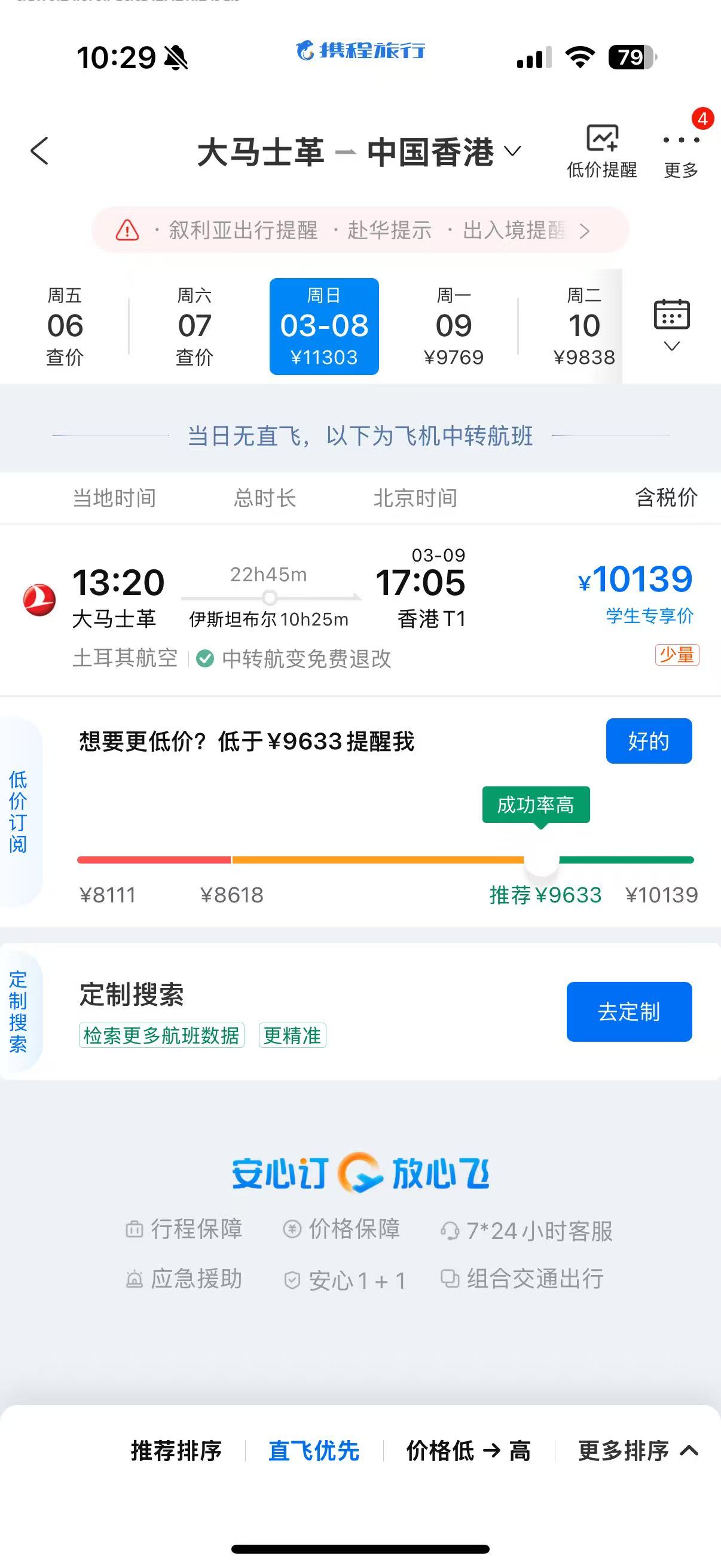
Task: Switch to Tuesday 10 at ¥9838
Action: pyautogui.click(x=583, y=327)
